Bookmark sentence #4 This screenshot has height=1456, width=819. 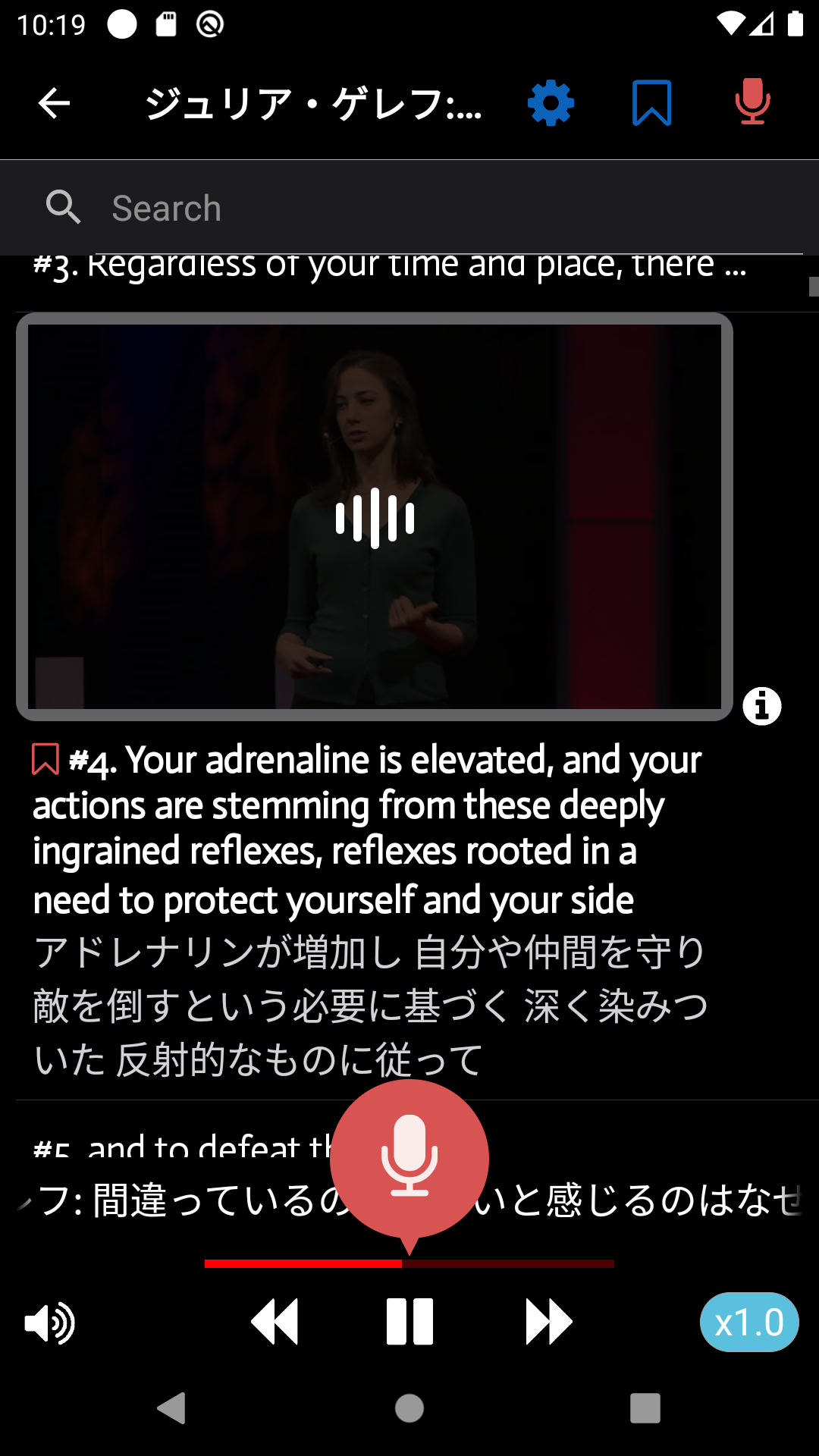[x=45, y=759]
